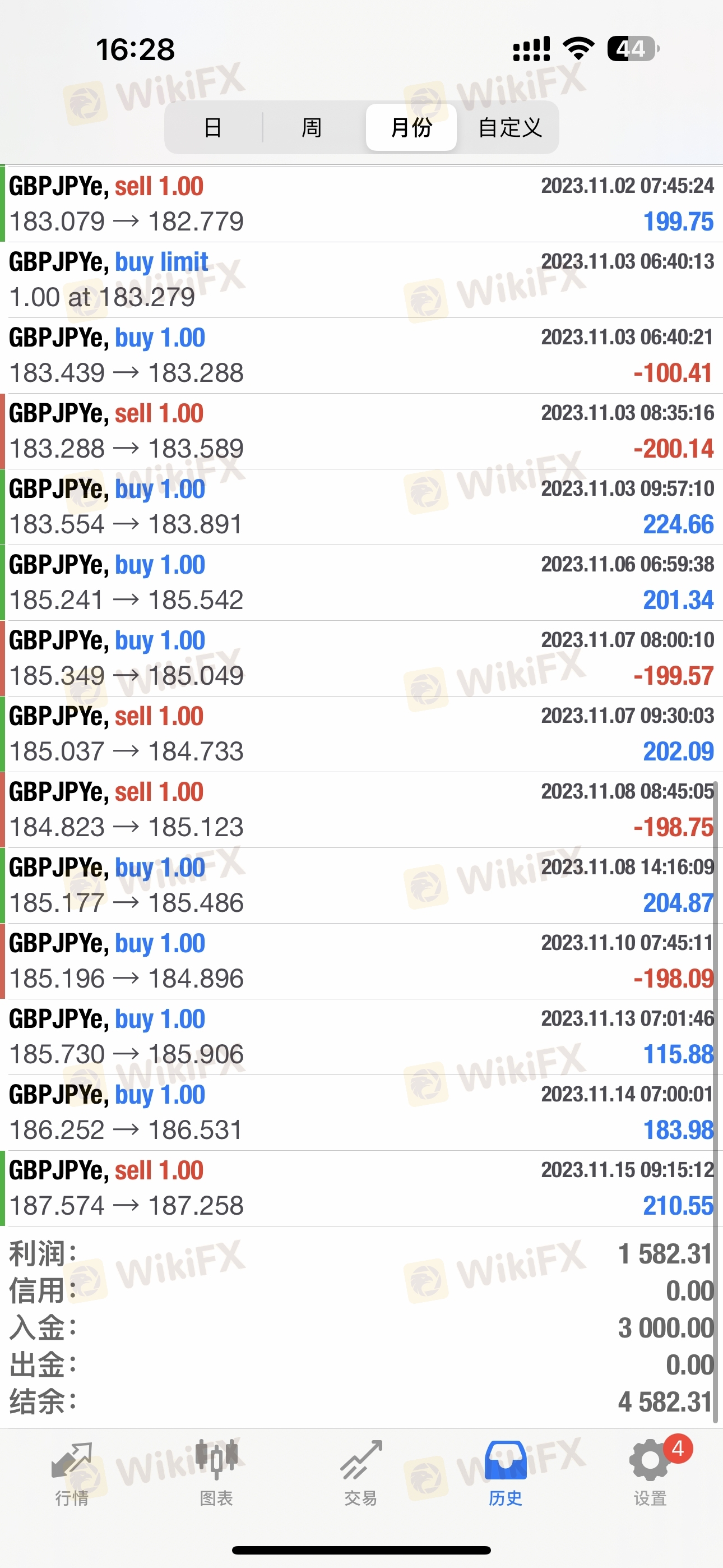Open the buy trade with profit 115.88
This screenshot has height=1568, width=723.
[x=361, y=1036]
